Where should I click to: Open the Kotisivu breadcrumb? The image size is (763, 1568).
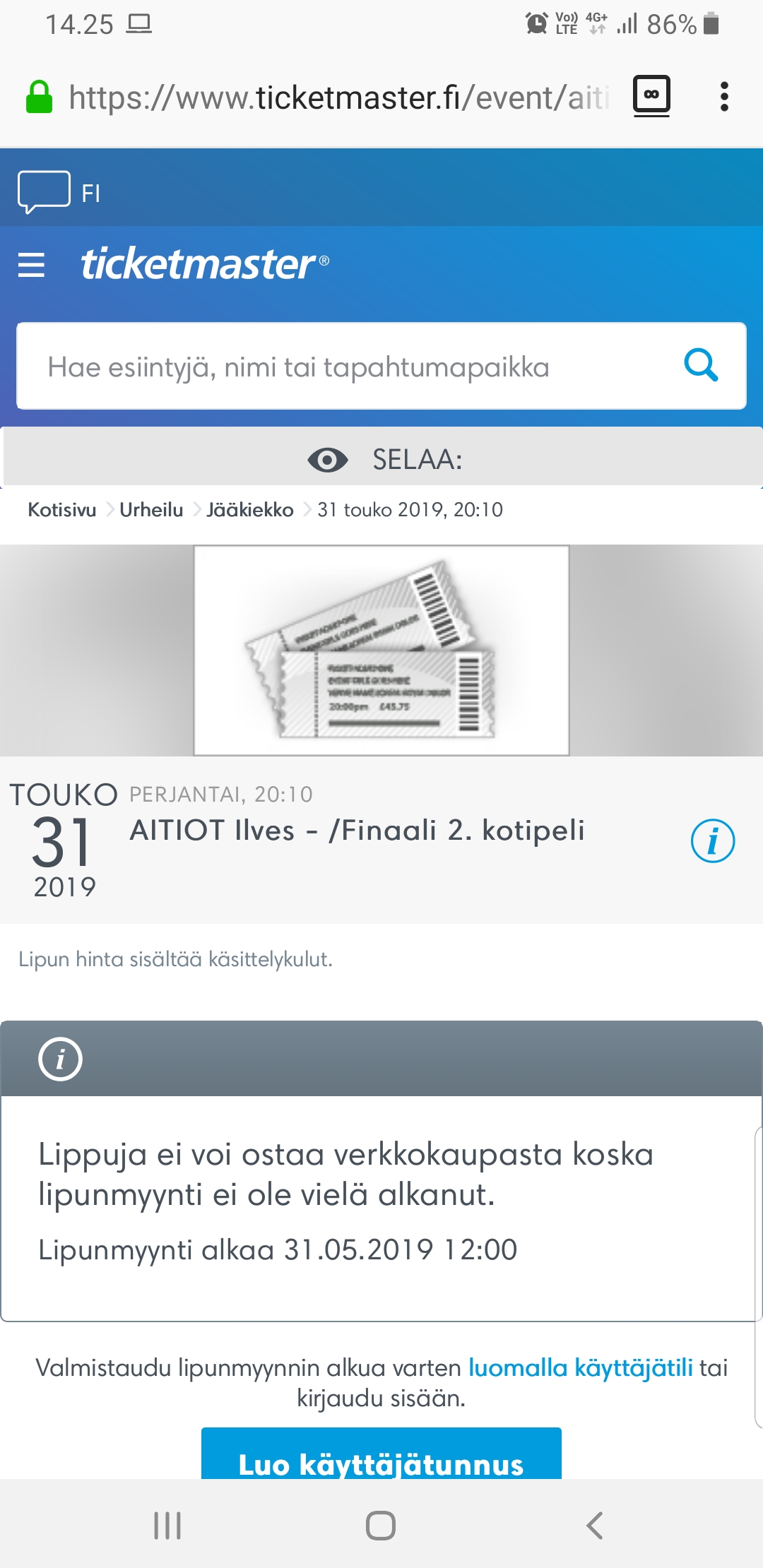61,510
